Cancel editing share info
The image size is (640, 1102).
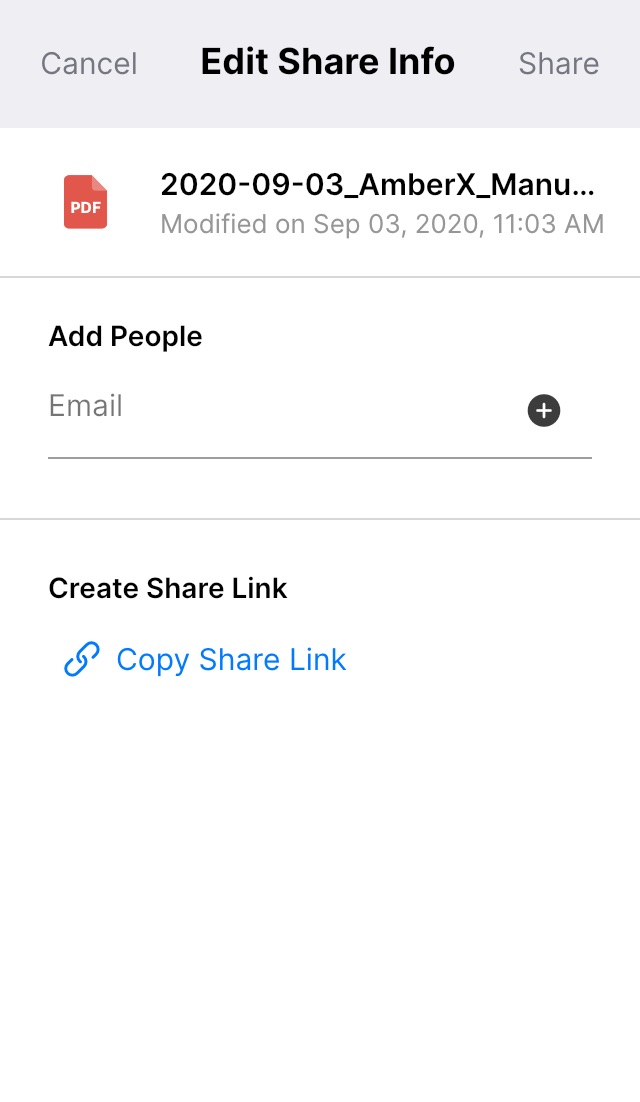89,63
